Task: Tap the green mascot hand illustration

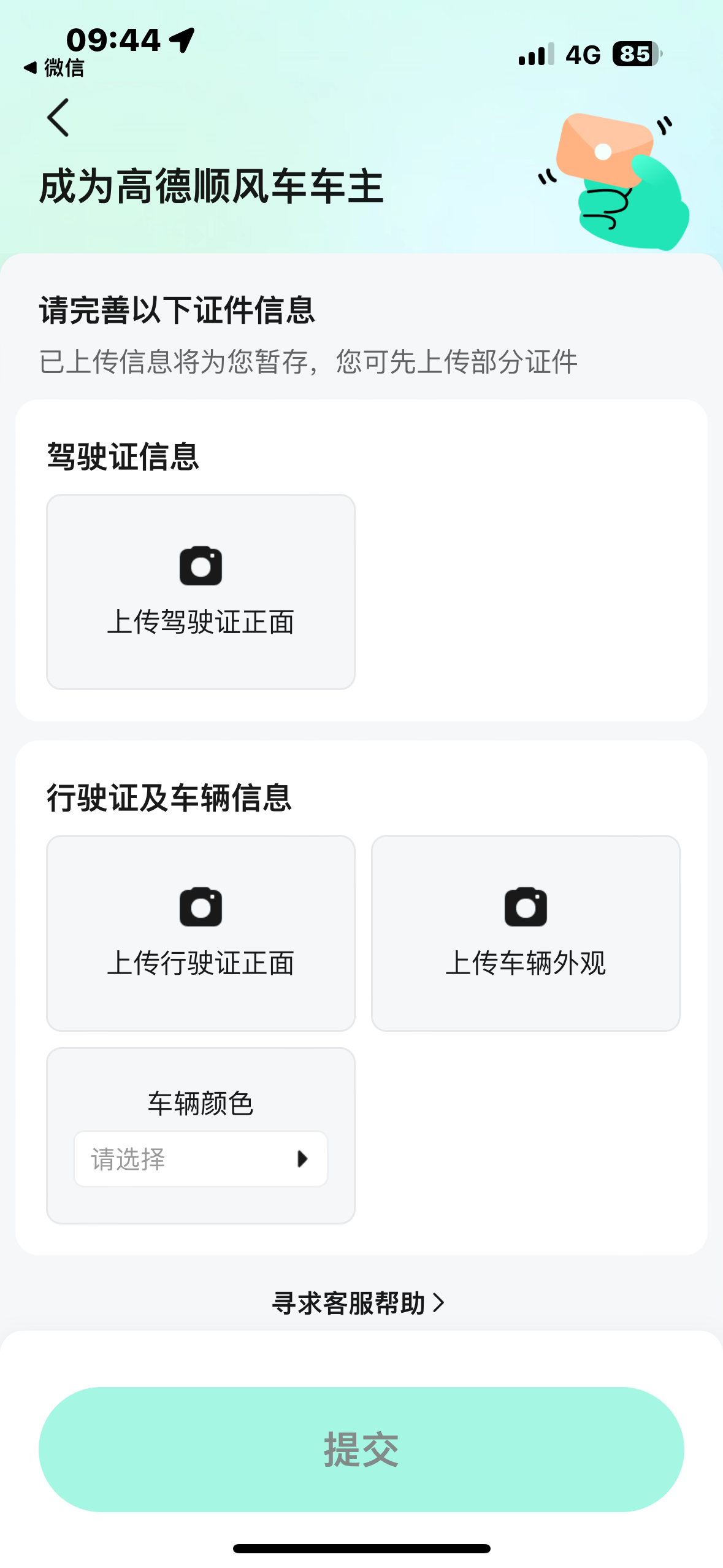Action: click(x=632, y=202)
